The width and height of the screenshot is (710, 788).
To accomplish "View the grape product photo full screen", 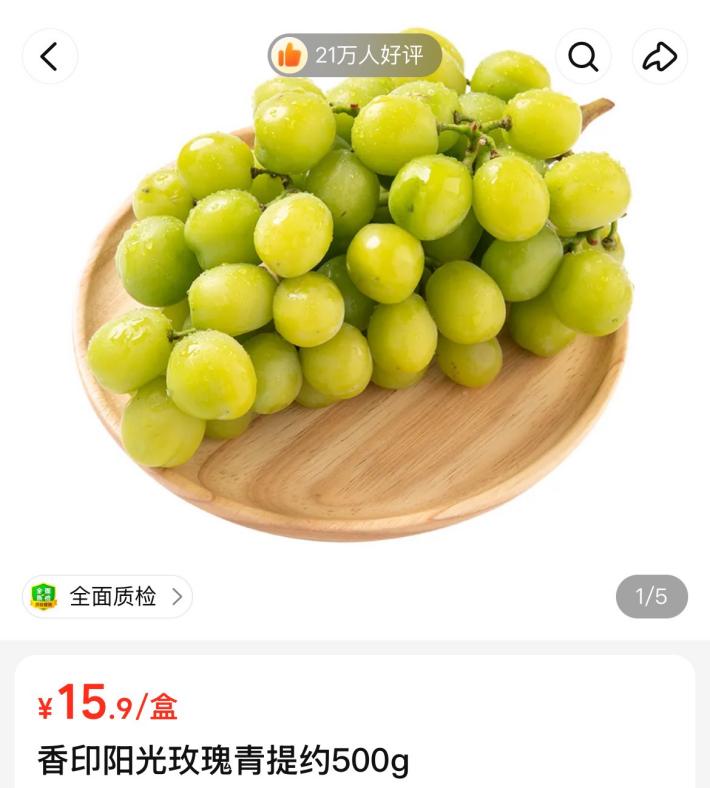I will pyautogui.click(x=355, y=320).
